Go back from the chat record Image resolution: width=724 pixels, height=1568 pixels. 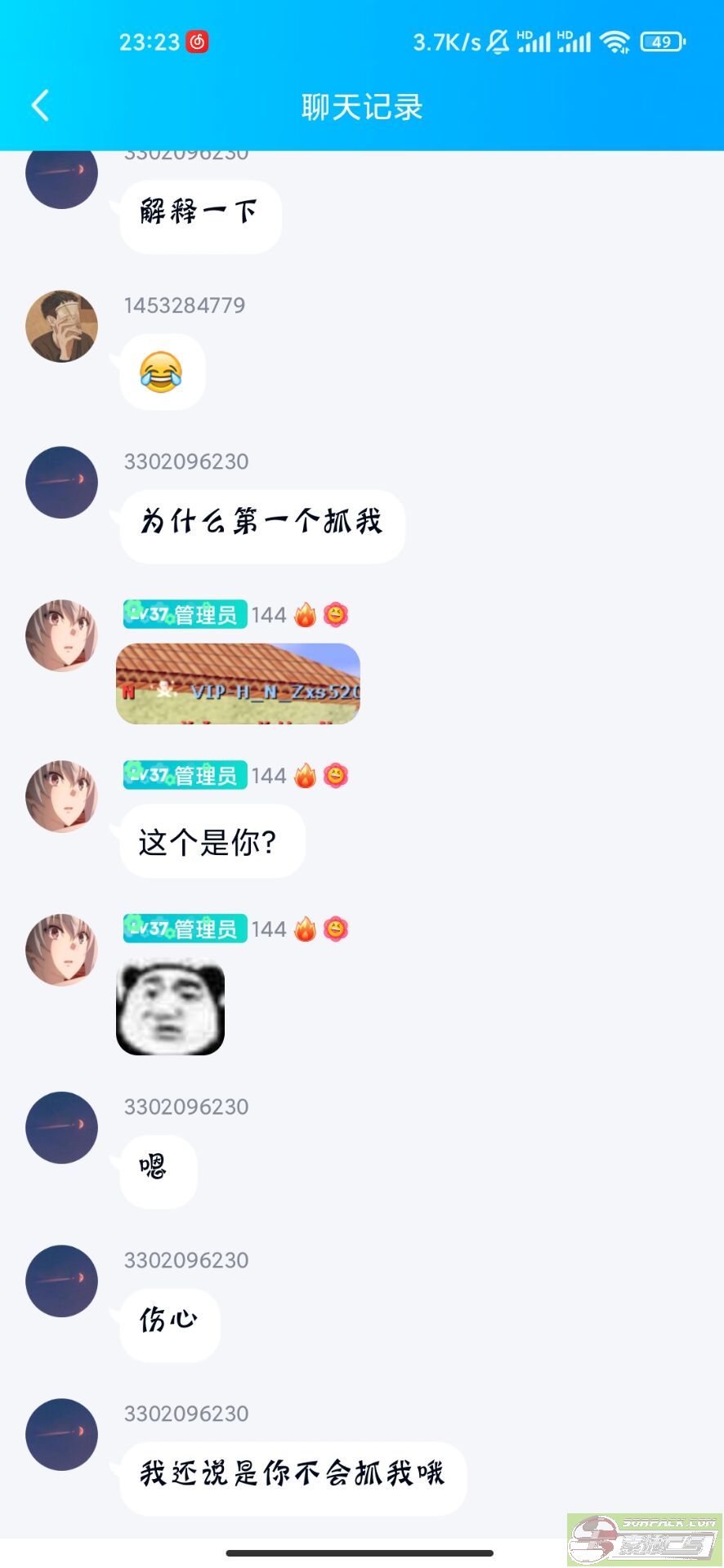[40, 106]
